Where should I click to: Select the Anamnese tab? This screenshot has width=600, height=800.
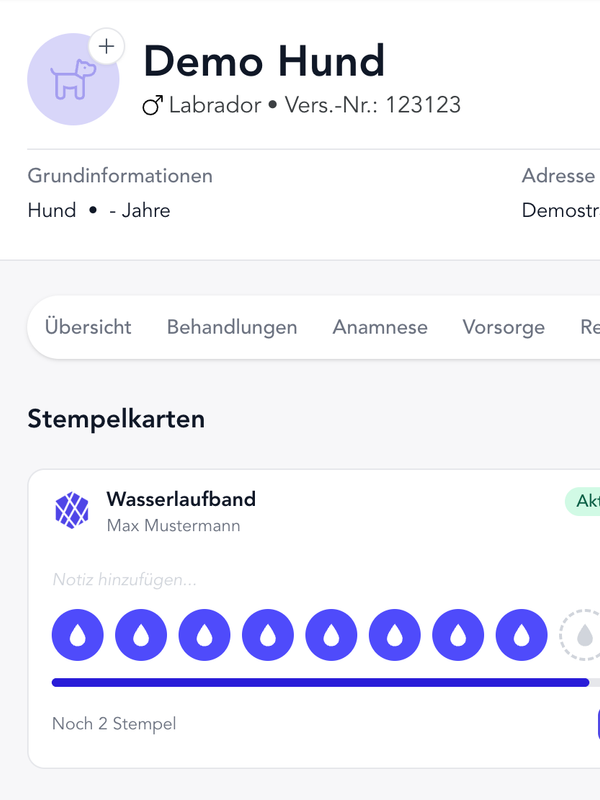click(380, 327)
